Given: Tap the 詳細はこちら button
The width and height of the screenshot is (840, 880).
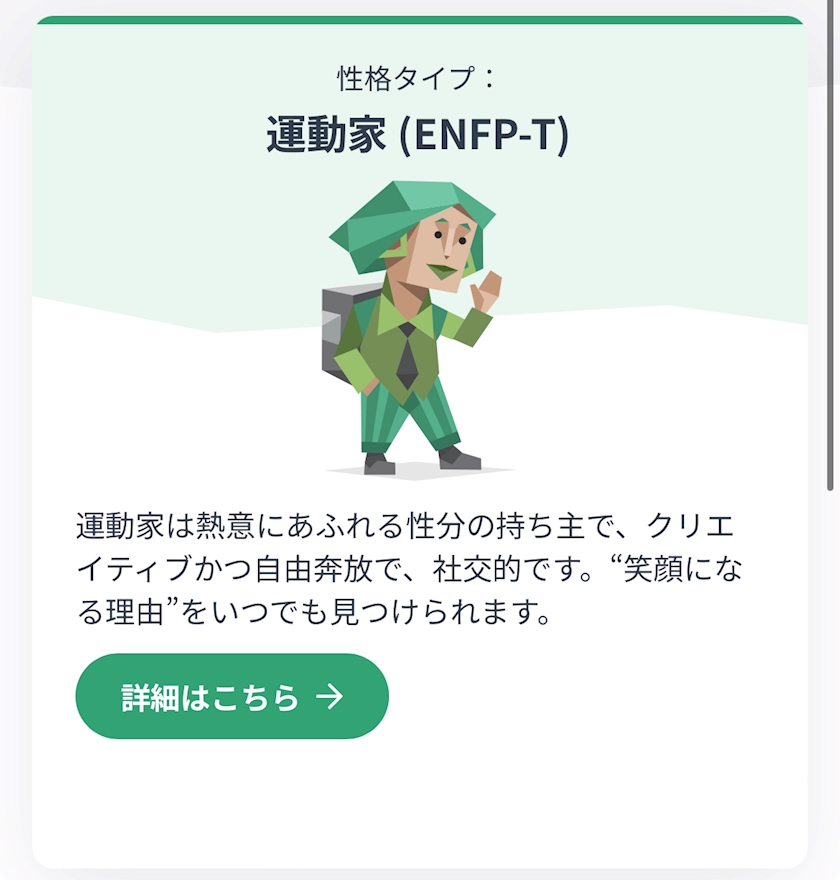Looking at the screenshot, I should [232, 696].
